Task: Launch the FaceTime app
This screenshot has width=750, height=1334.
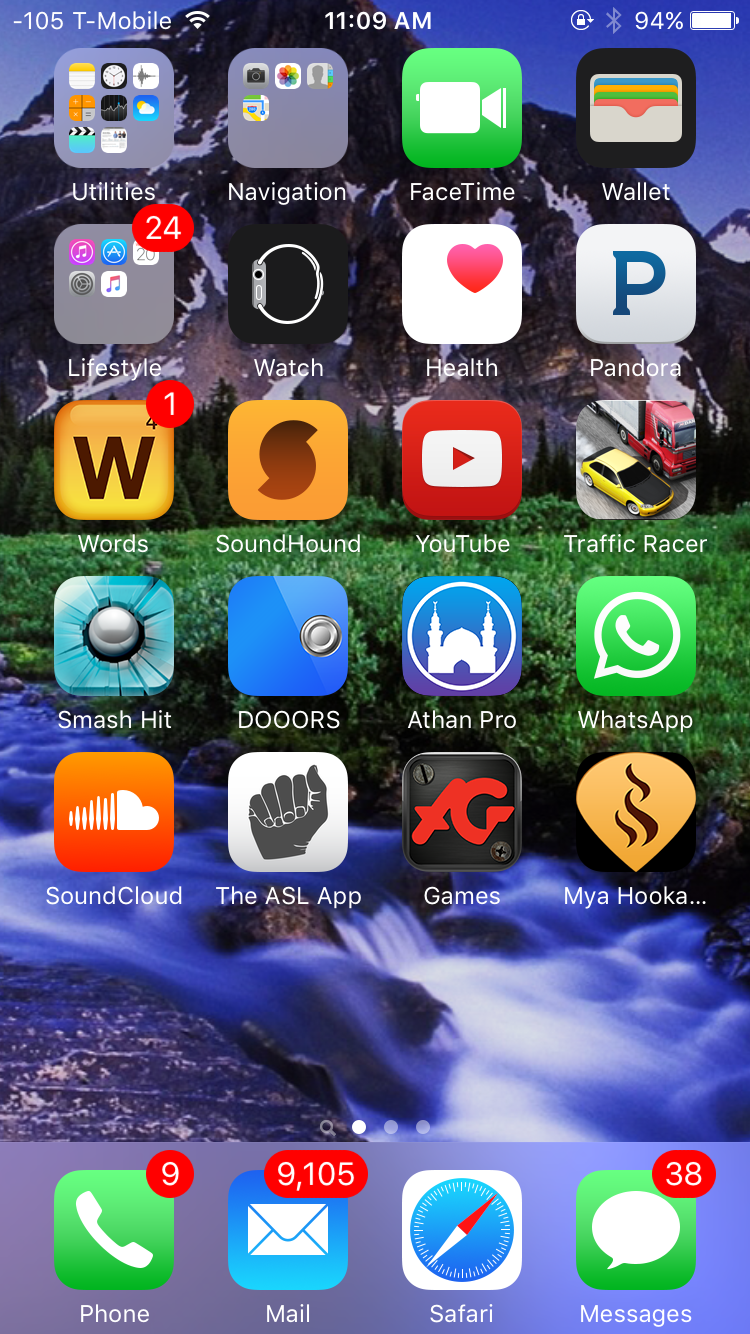Action: pyautogui.click(x=462, y=108)
